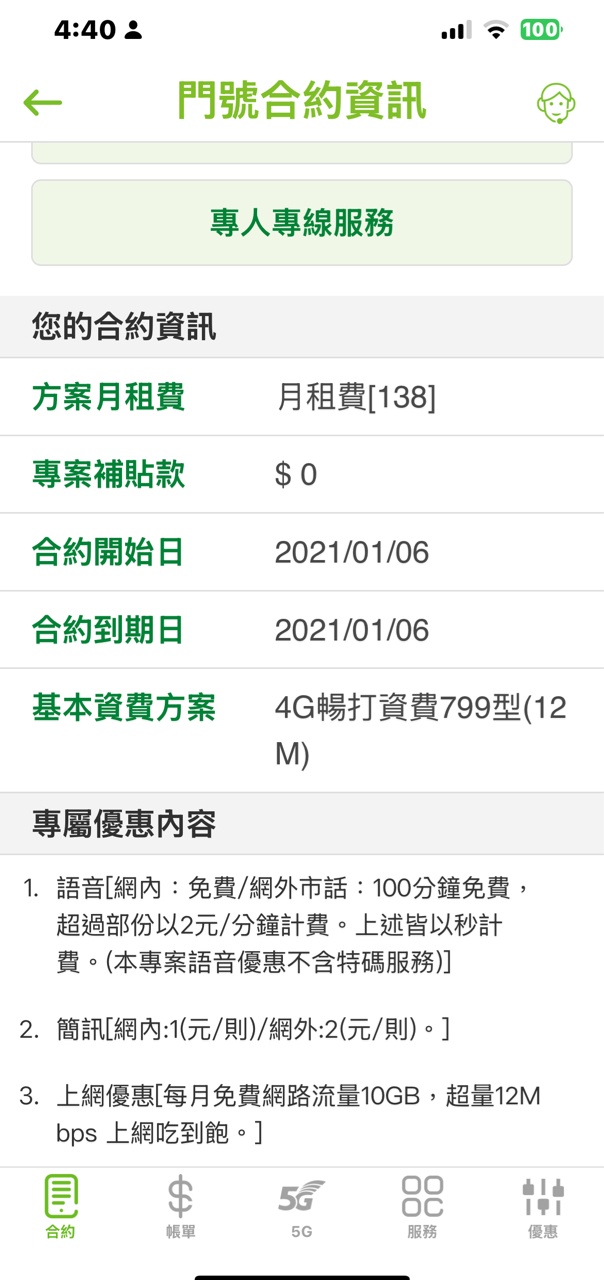Switch to the 帳單 tab
Screen dimensions: 604x1280
180,1207
